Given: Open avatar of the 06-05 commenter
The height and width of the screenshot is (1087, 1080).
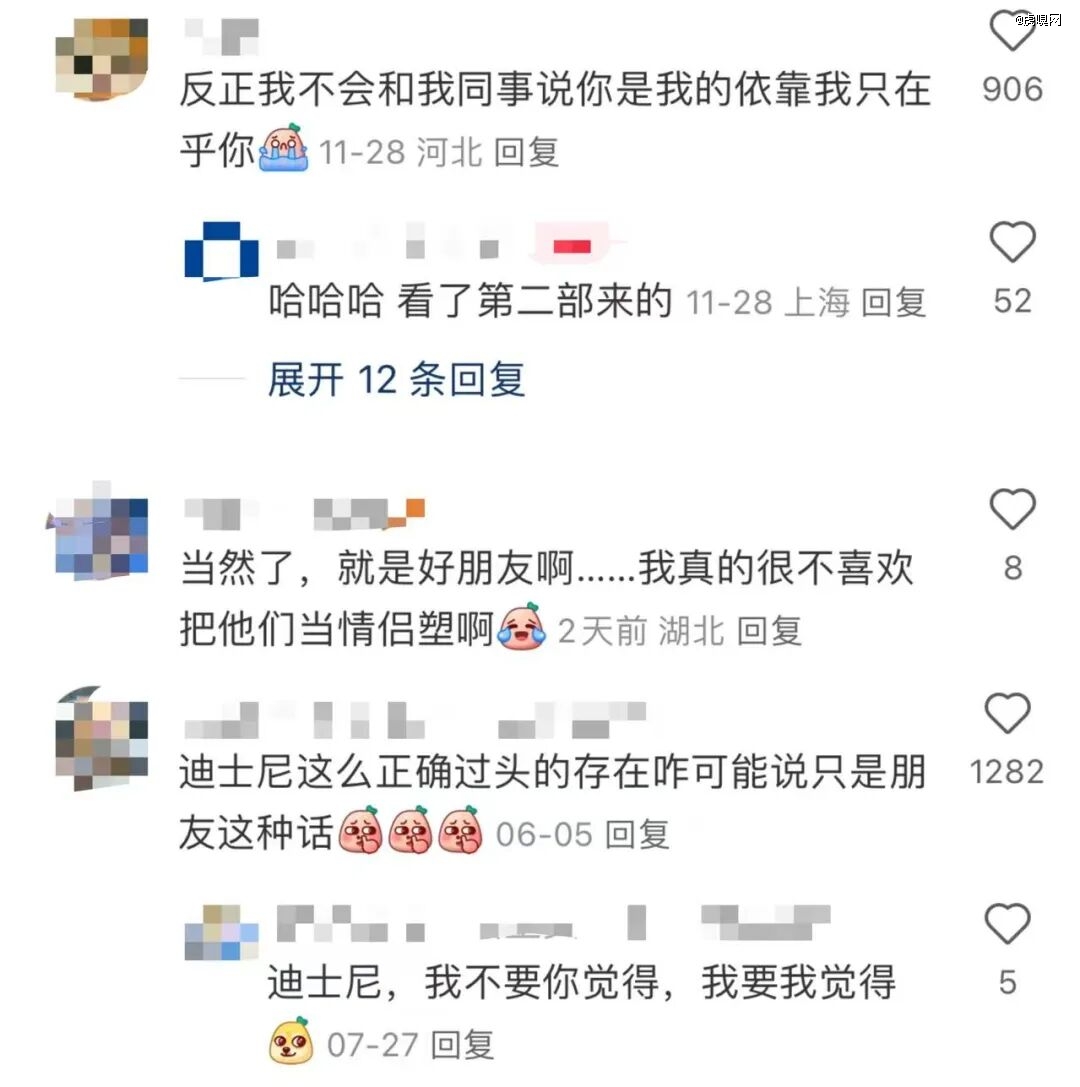Looking at the screenshot, I should [x=100, y=738].
